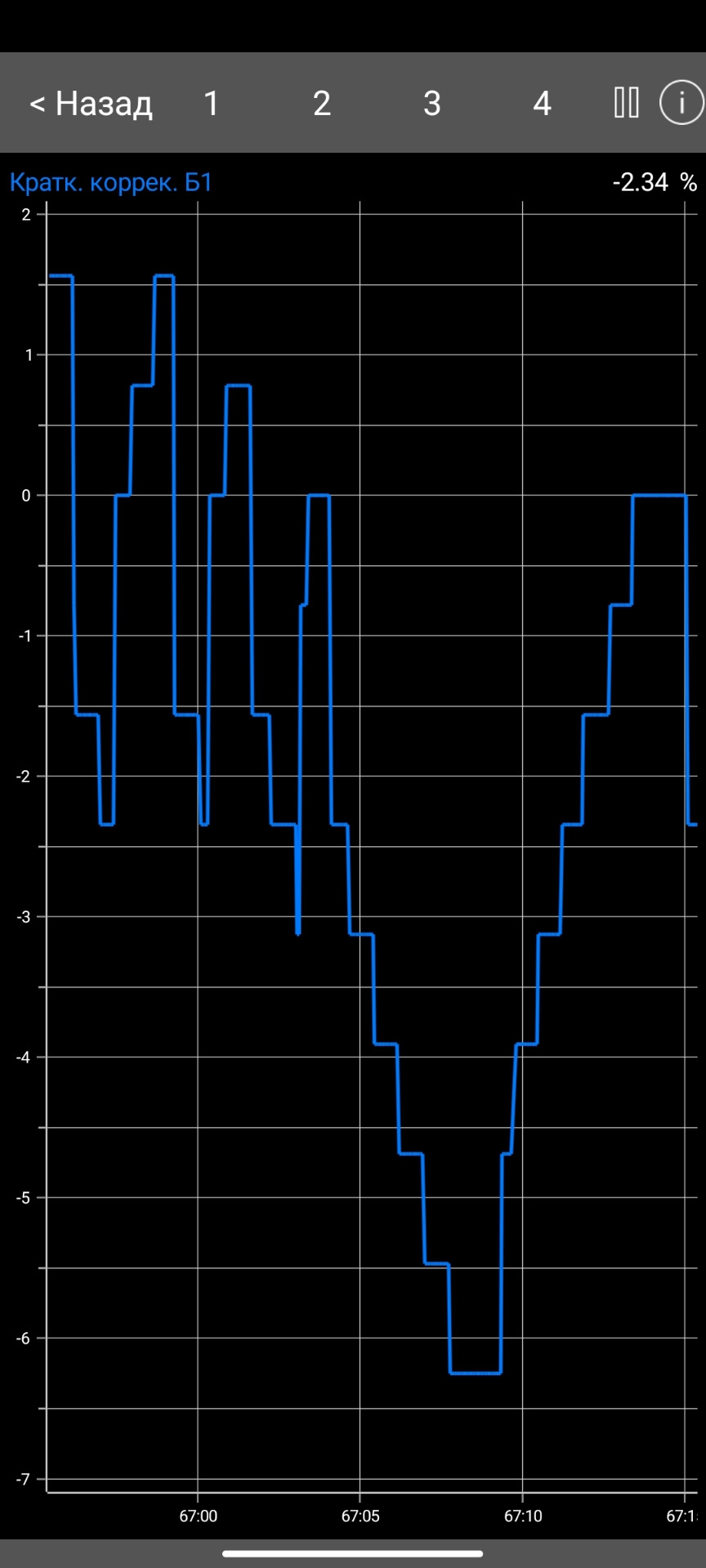Screen dimensions: 706x1568
Task: Open the info icon
Action: pyautogui.click(x=681, y=103)
